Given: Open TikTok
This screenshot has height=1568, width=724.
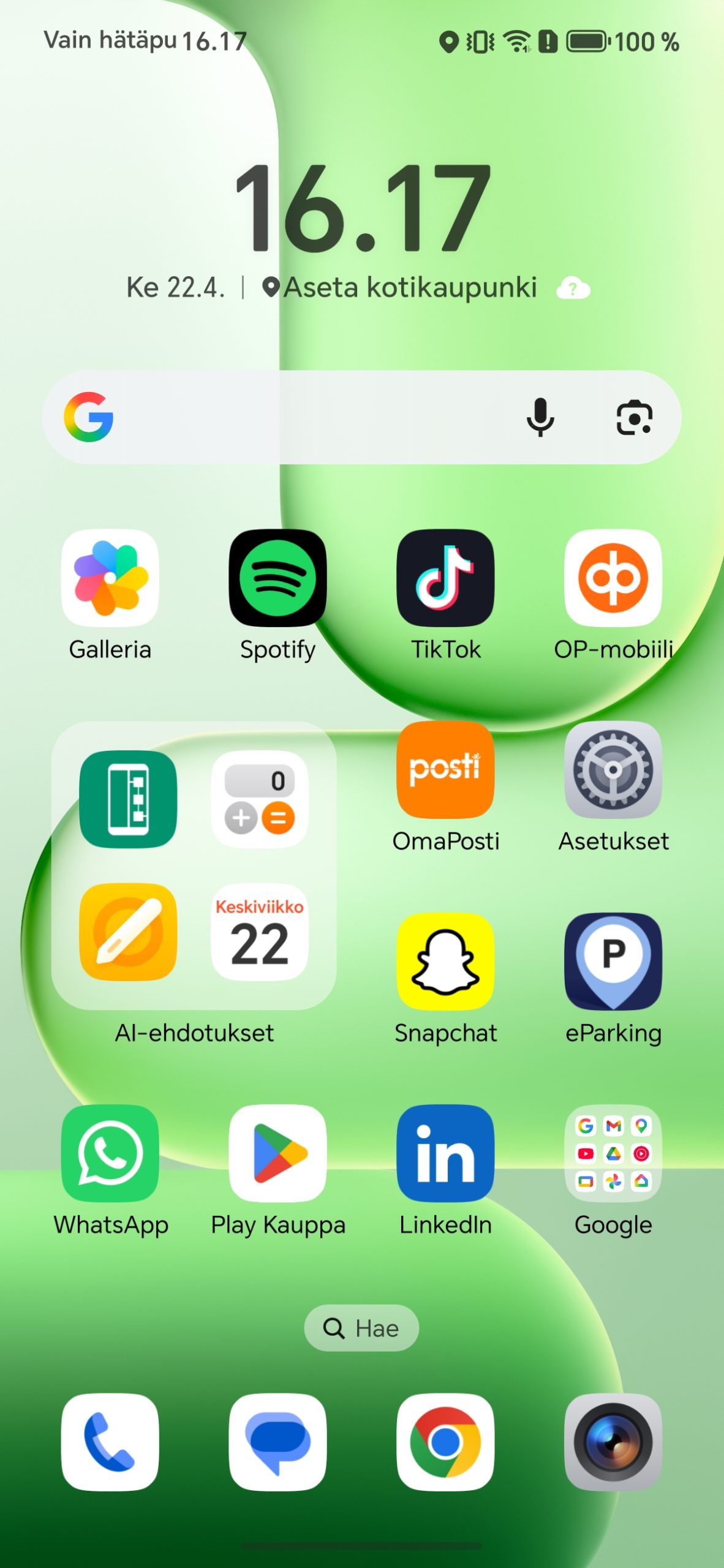Looking at the screenshot, I should tap(445, 578).
